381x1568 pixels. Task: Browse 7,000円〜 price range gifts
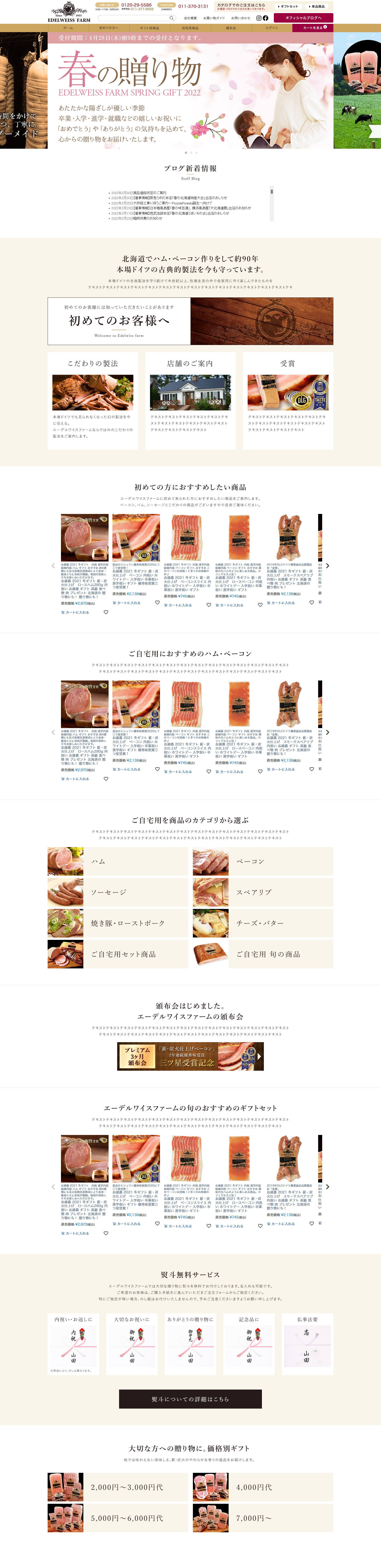[263, 1518]
